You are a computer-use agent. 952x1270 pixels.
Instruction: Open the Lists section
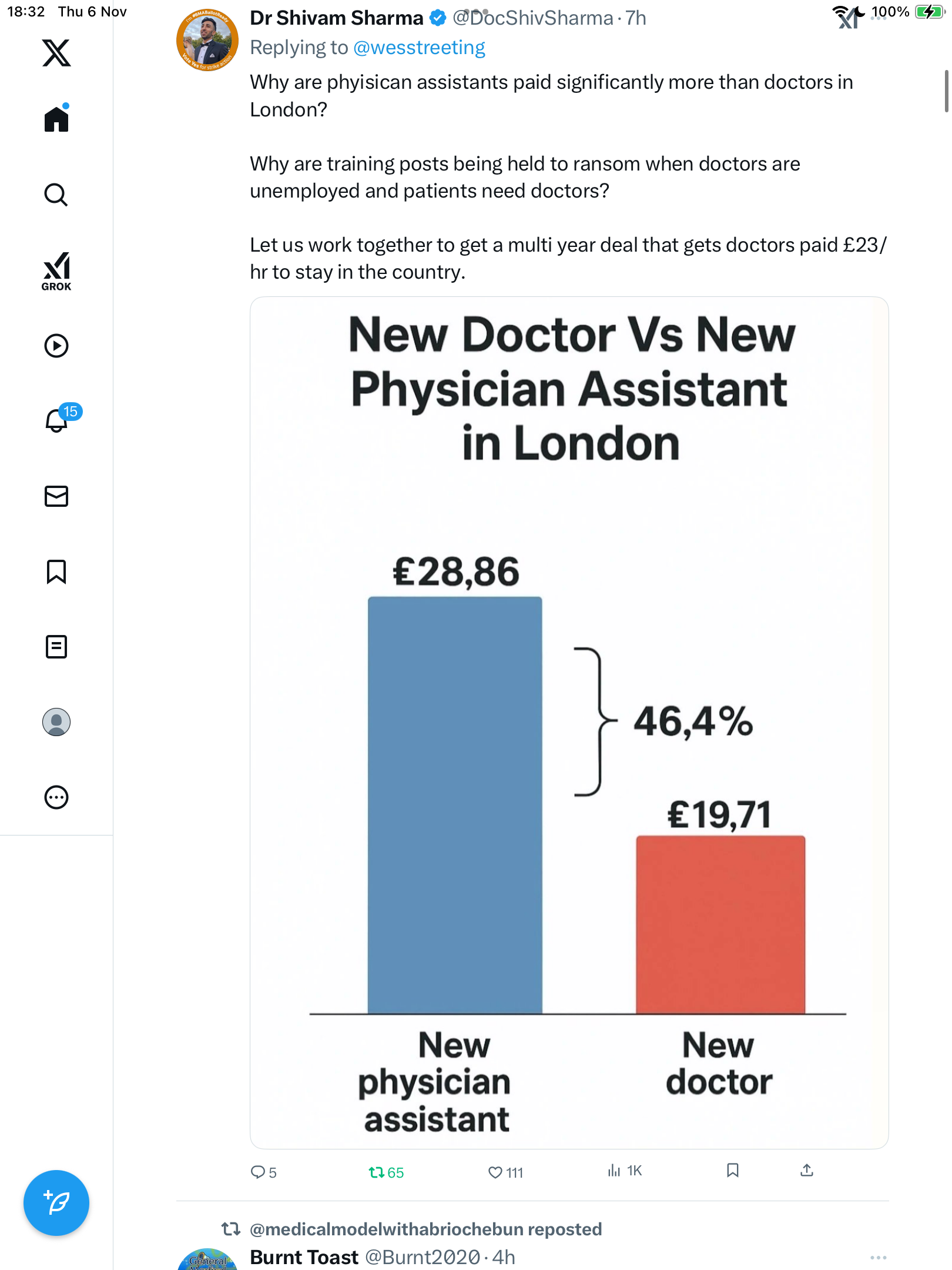(x=56, y=647)
